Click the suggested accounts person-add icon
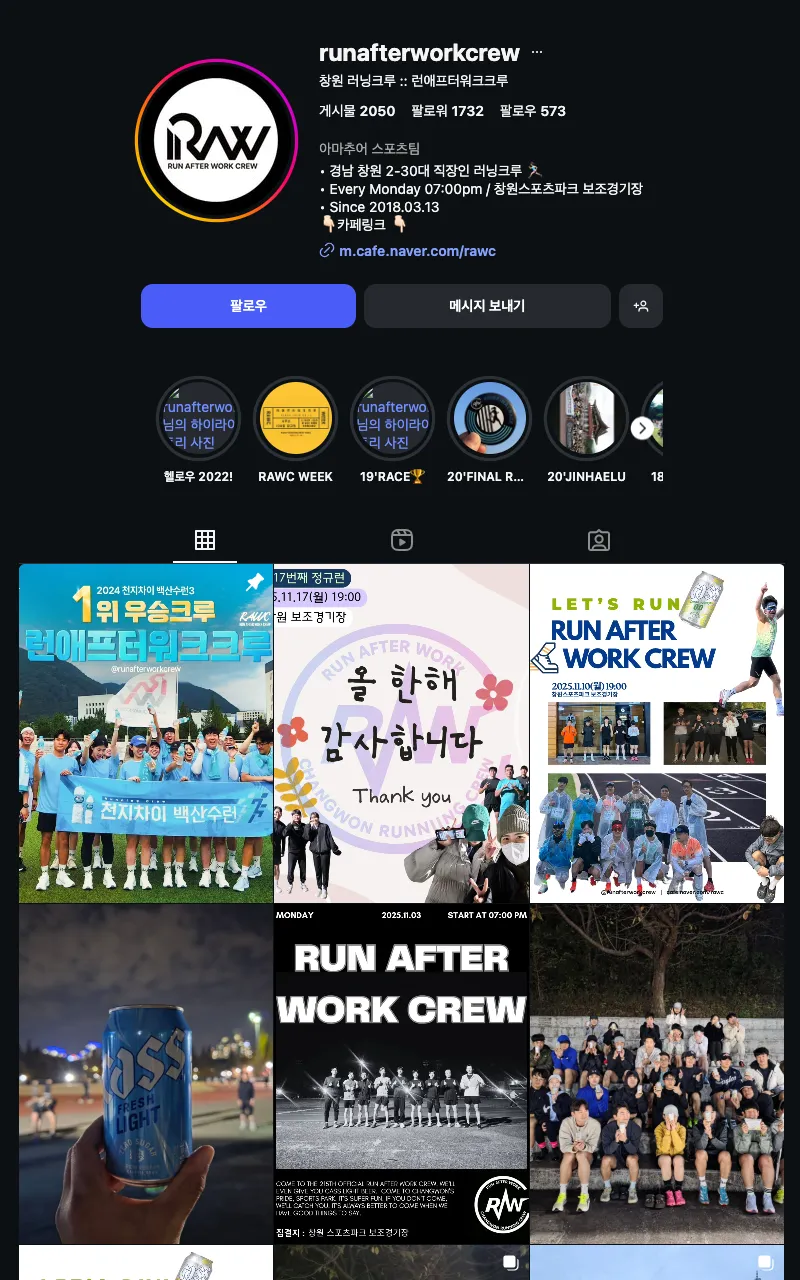Image resolution: width=800 pixels, height=1280 pixels. tap(641, 306)
